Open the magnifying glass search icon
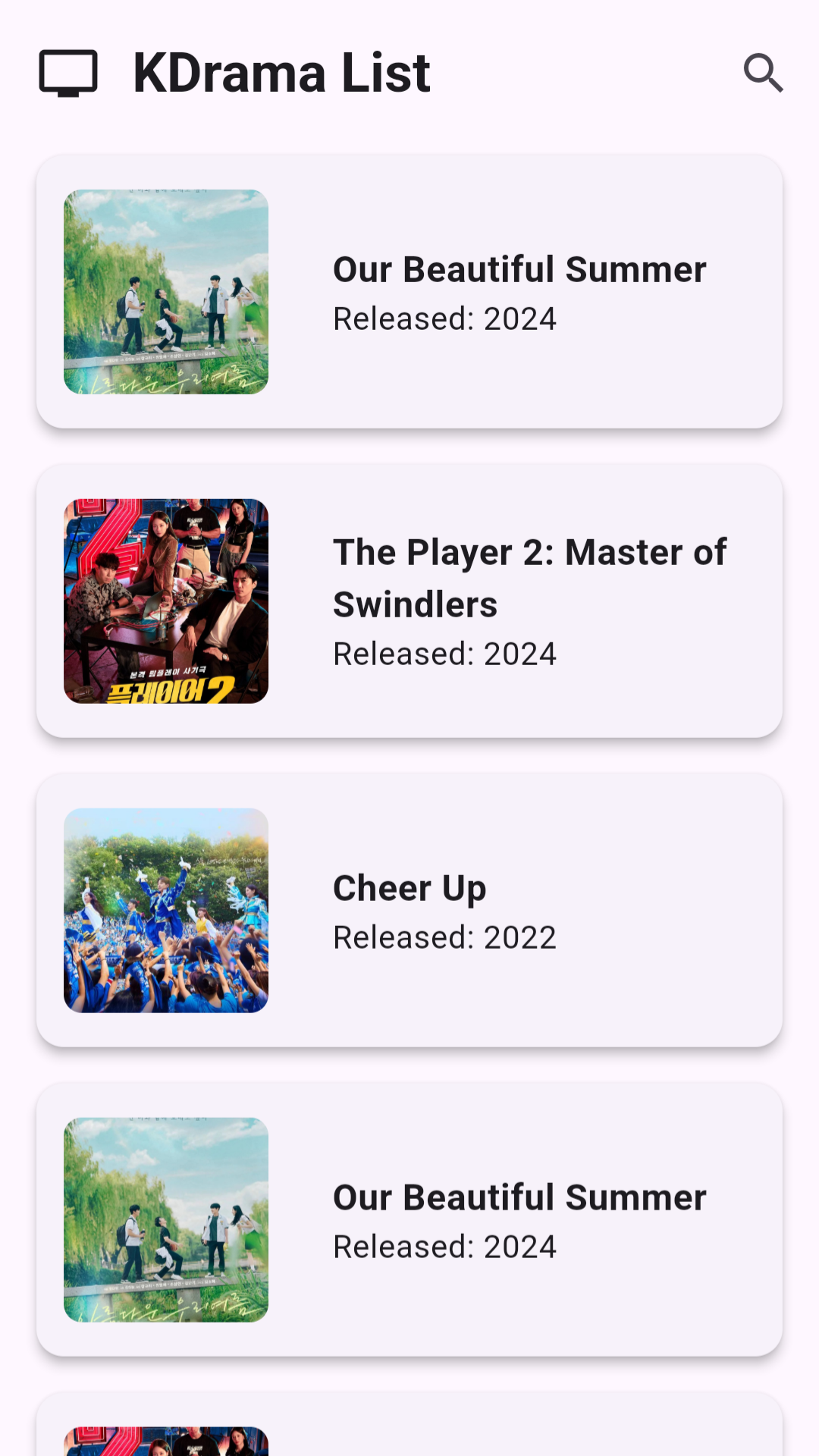 pyautogui.click(x=764, y=72)
